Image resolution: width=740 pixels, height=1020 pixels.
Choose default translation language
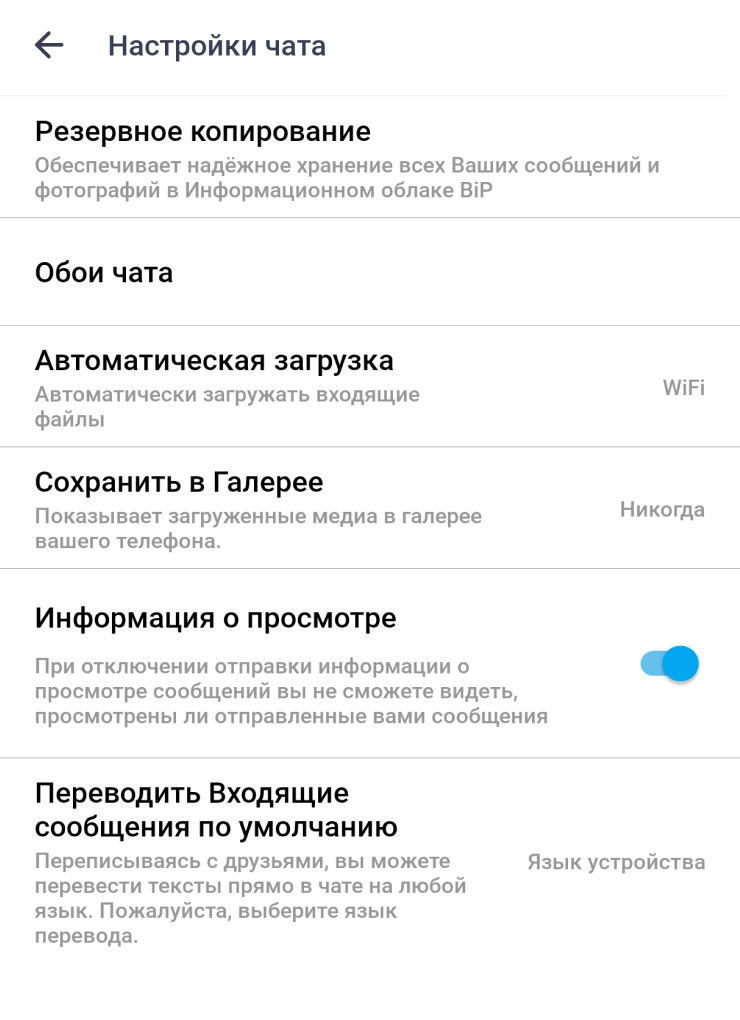point(369,862)
